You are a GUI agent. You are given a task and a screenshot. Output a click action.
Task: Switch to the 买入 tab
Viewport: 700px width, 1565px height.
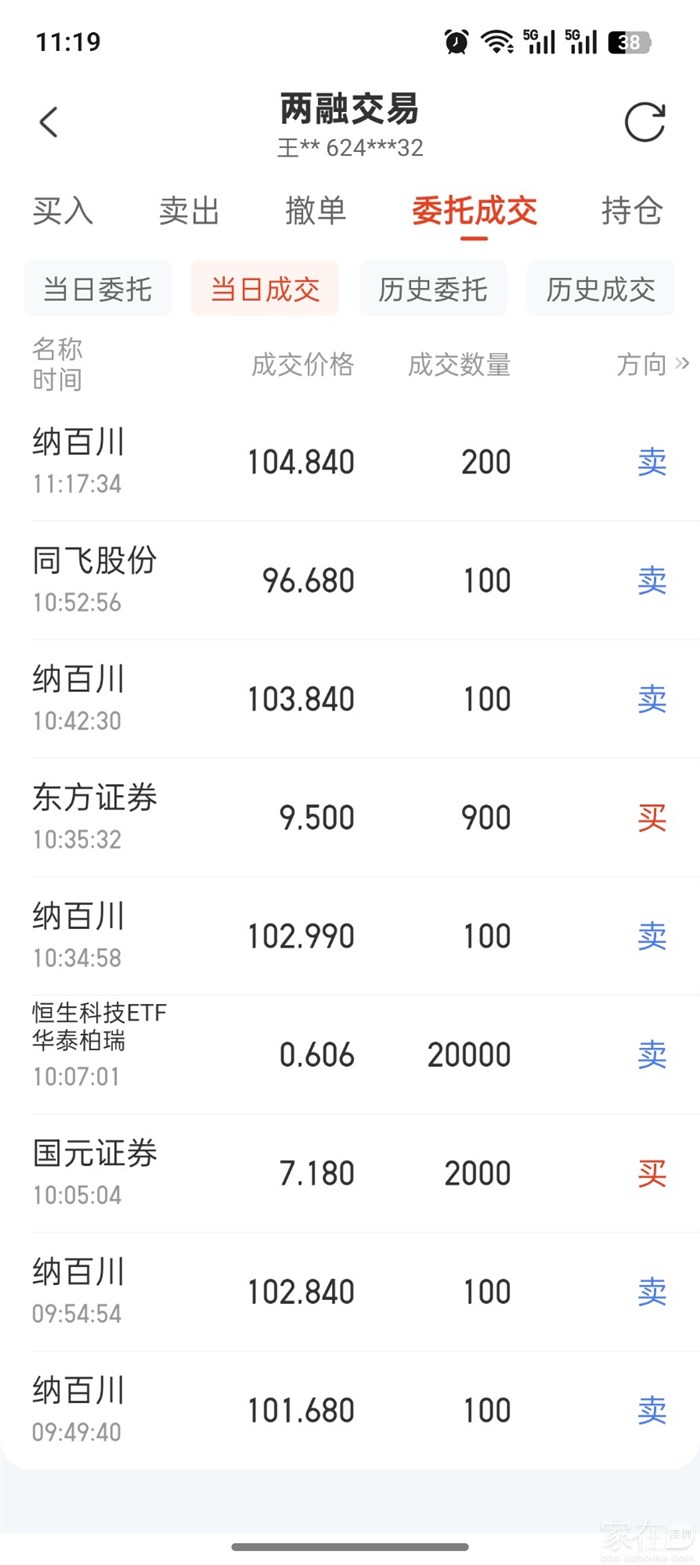pos(63,211)
